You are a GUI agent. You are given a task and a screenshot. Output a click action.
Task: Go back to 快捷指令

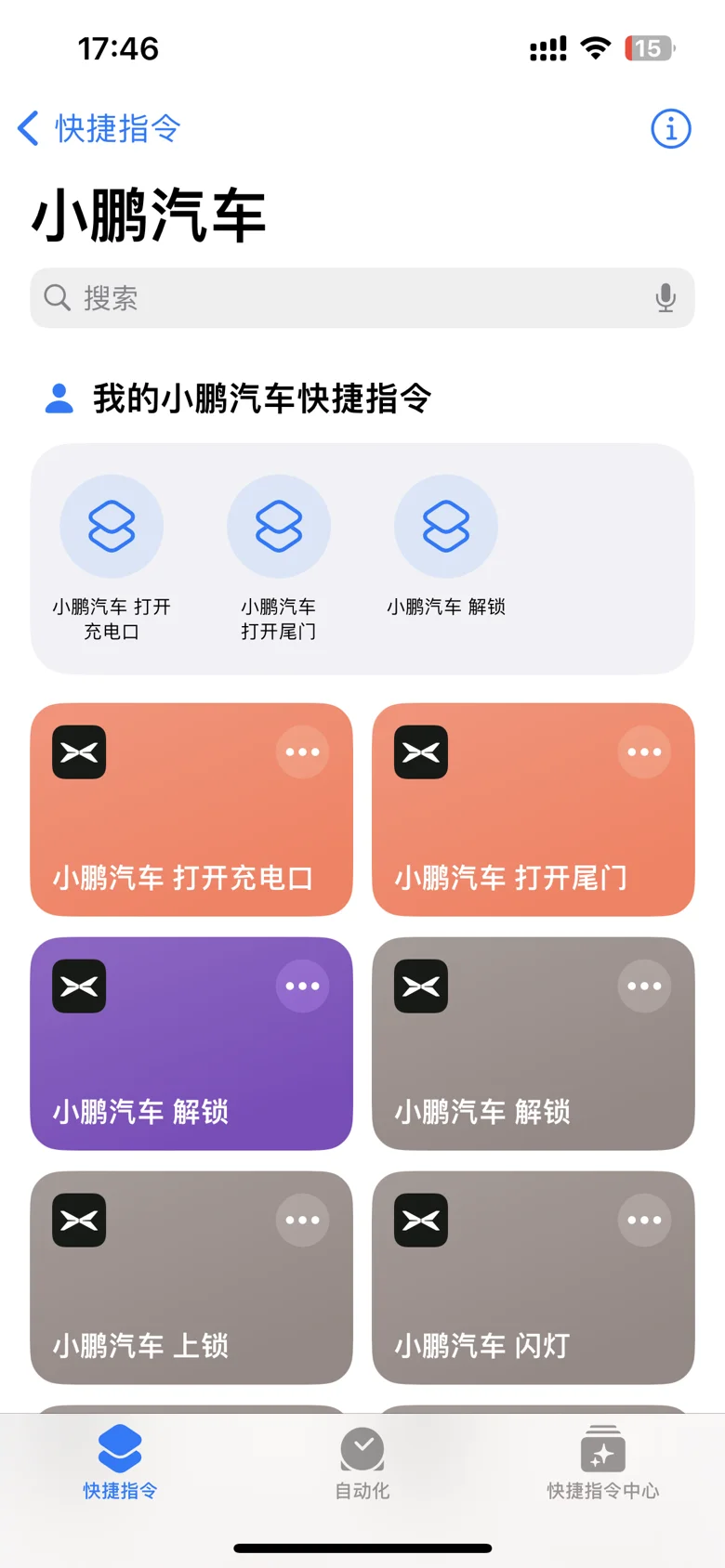pyautogui.click(x=99, y=128)
